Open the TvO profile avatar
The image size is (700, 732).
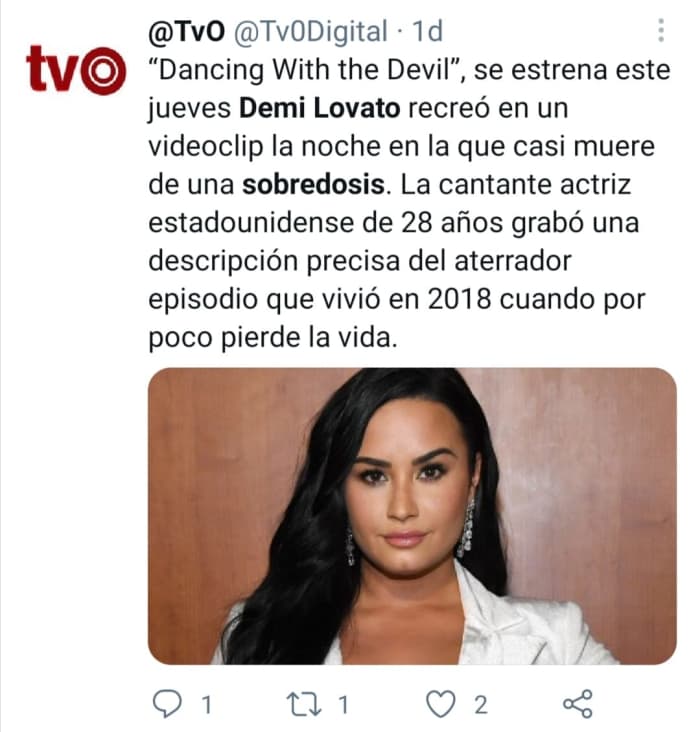75,70
